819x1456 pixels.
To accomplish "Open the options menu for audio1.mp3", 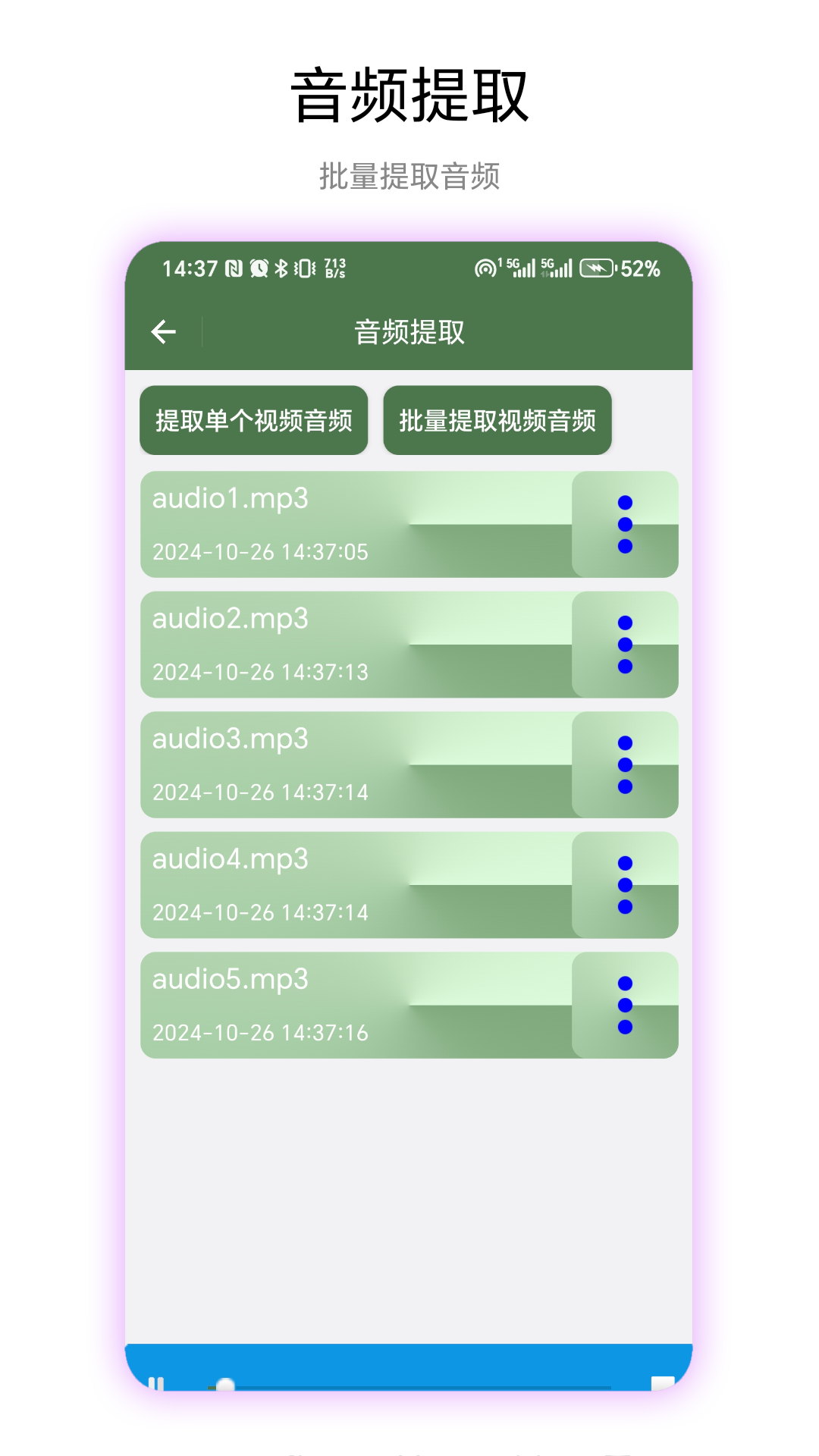I will (624, 523).
